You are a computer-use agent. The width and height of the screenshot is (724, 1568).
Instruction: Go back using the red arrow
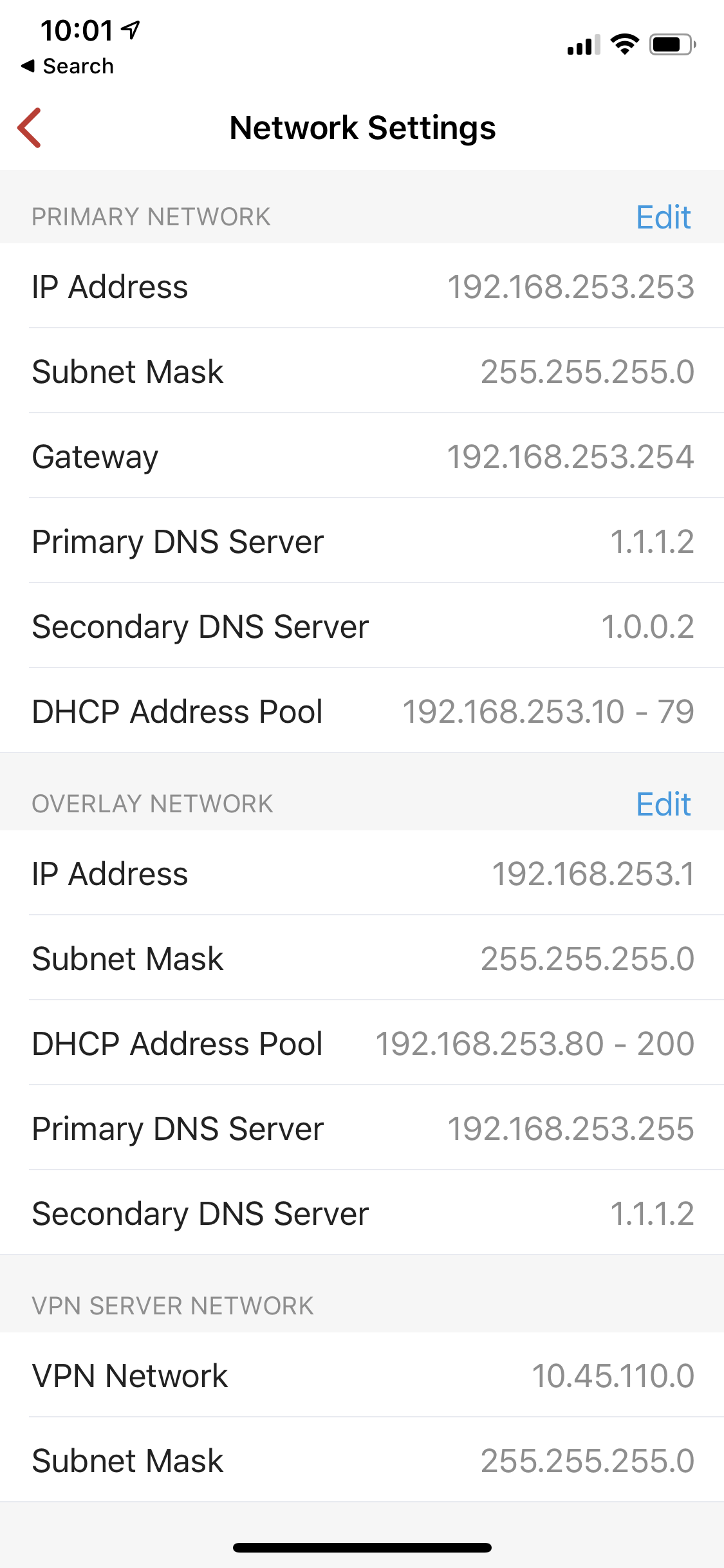tap(30, 127)
